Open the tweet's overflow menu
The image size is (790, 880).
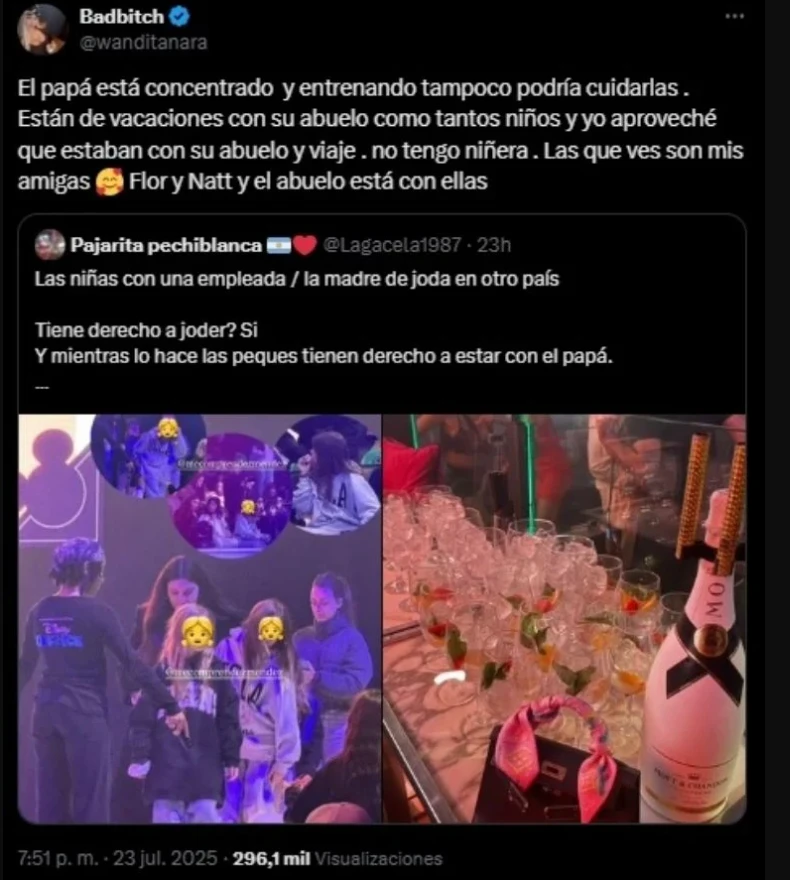coord(735,18)
